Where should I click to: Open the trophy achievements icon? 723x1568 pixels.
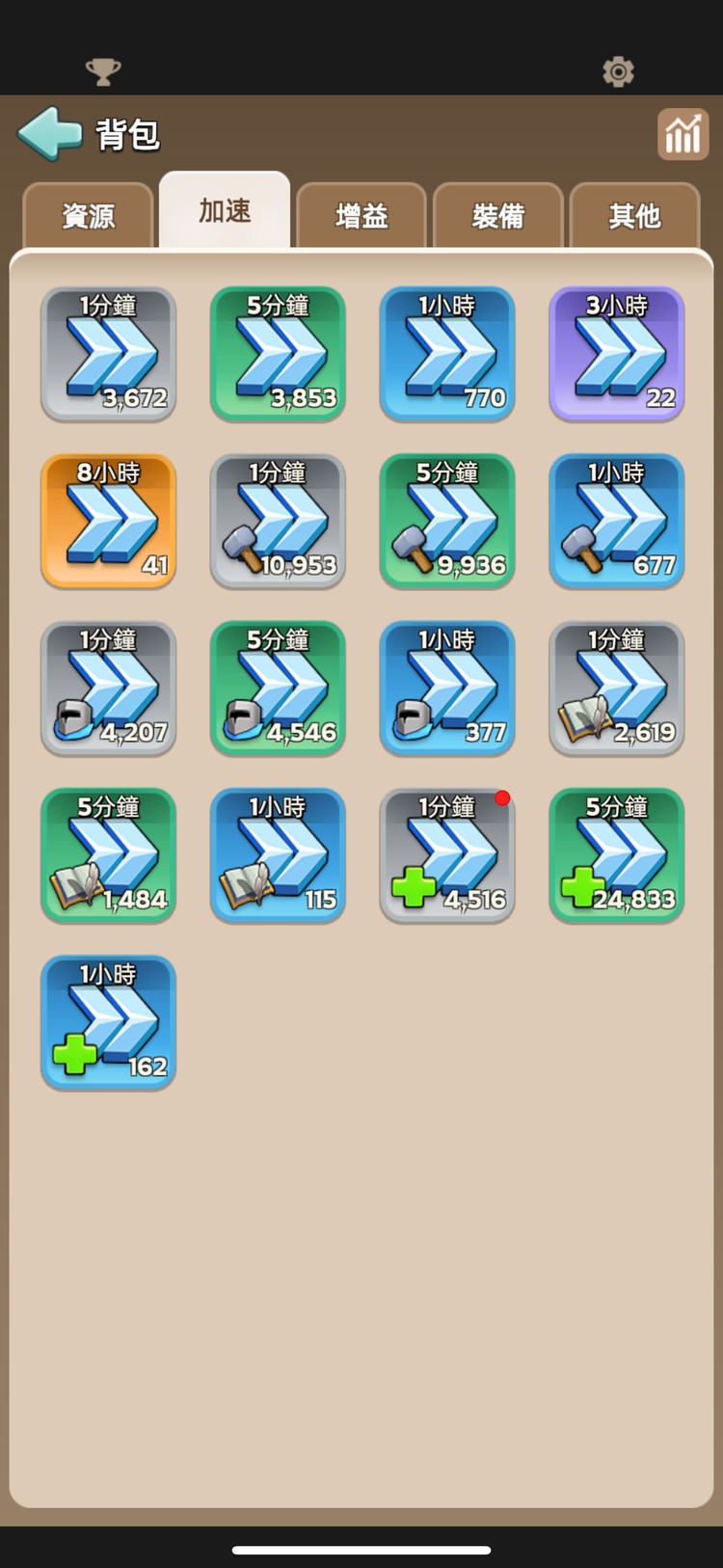pos(103,70)
